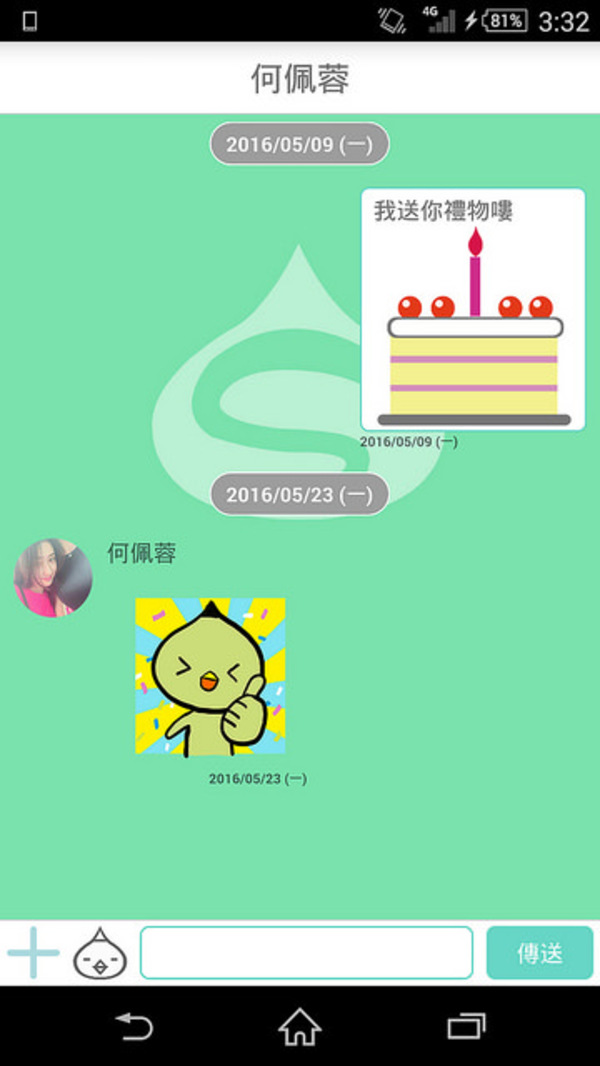Go to the home screen
The image size is (600, 1066).
coord(300,1027)
